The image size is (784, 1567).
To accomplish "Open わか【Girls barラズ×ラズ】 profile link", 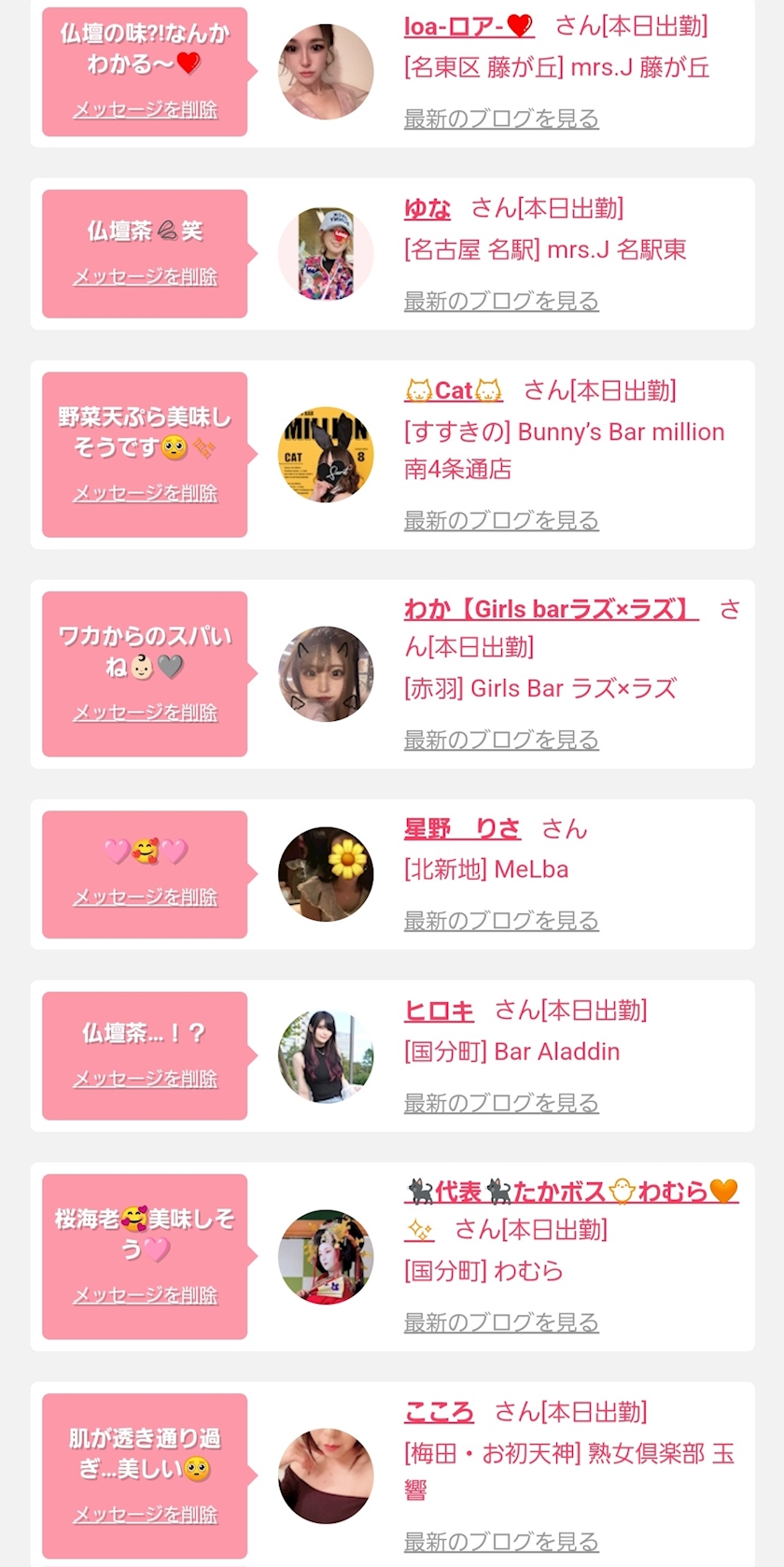I will 551,609.
